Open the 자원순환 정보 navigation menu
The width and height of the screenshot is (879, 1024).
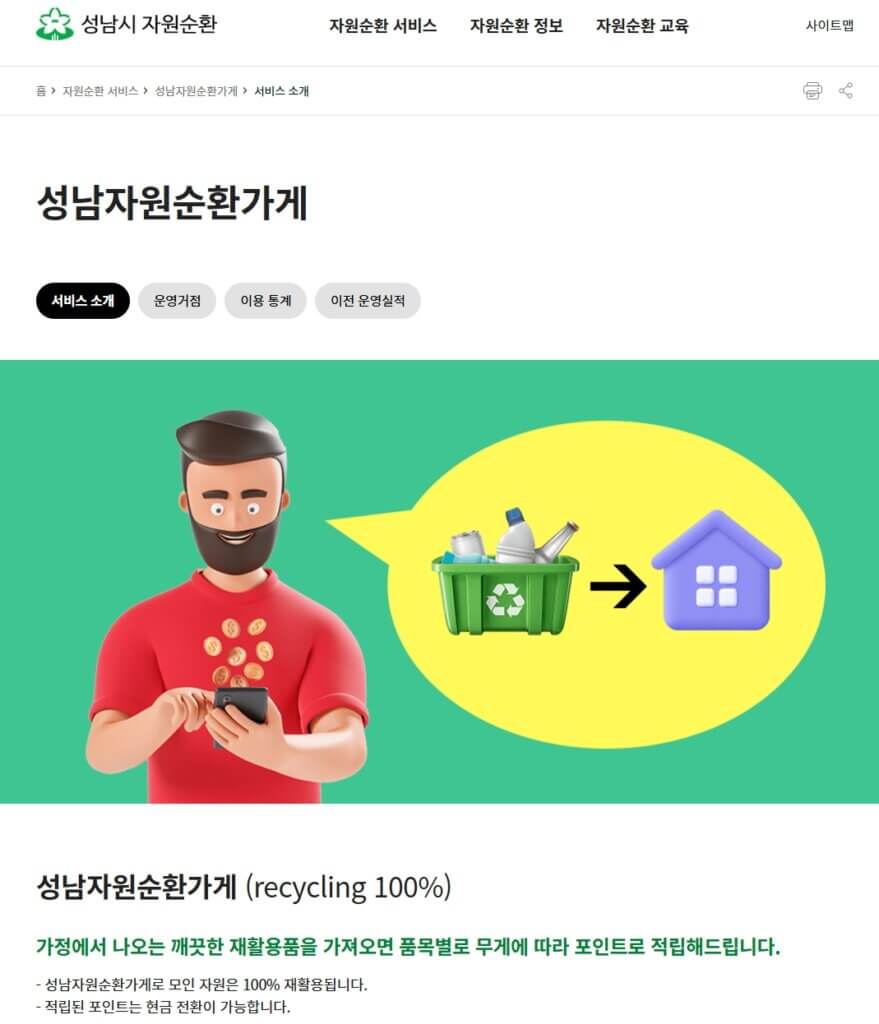click(x=517, y=27)
